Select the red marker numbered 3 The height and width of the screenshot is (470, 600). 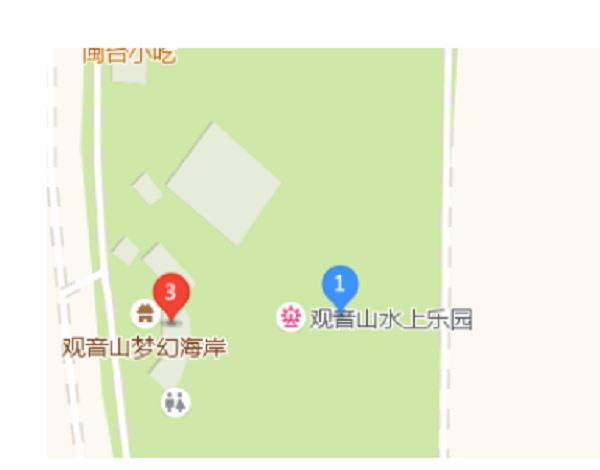coord(171,295)
